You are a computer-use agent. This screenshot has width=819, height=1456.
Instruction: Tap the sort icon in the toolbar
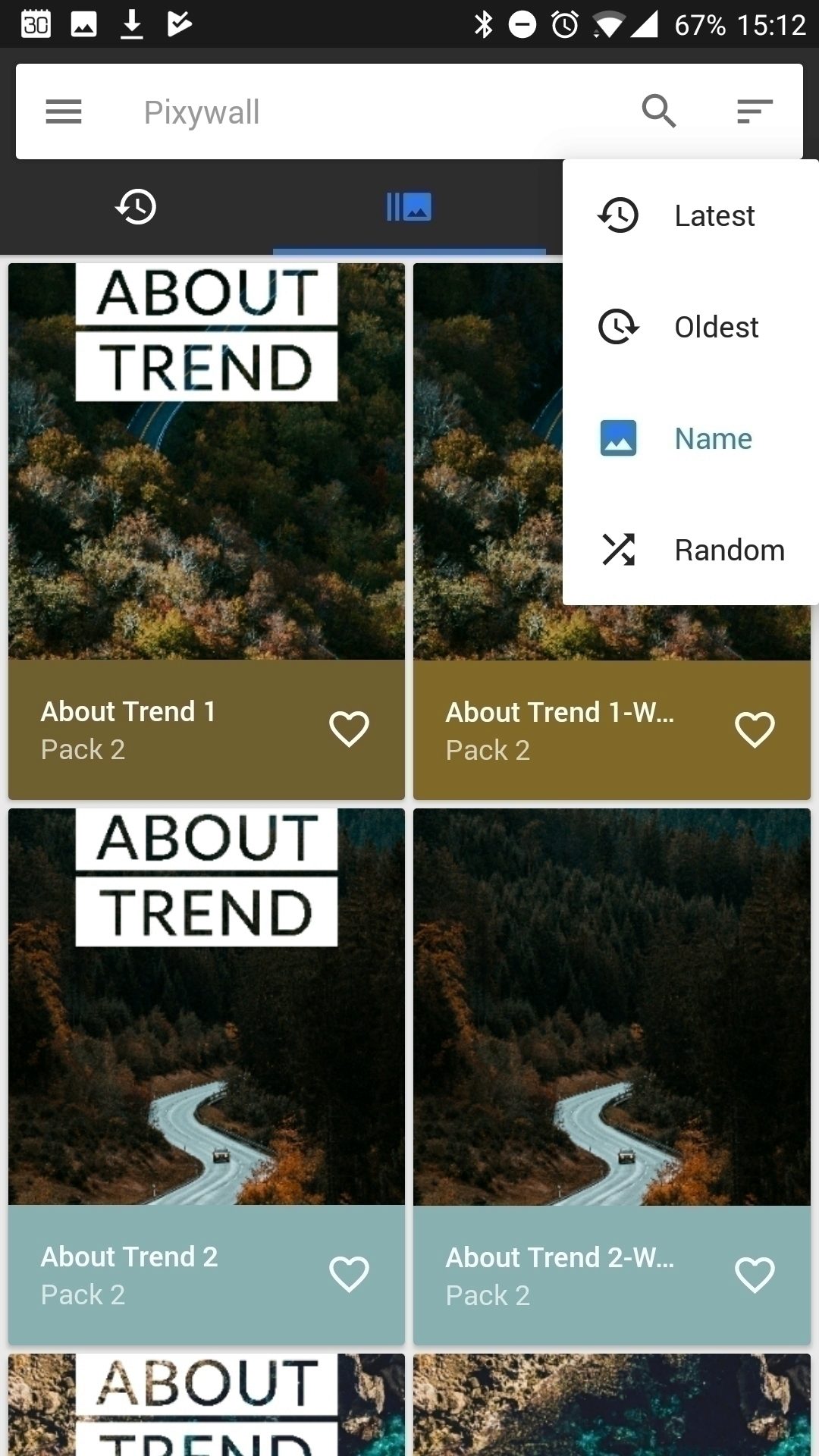pos(755,111)
